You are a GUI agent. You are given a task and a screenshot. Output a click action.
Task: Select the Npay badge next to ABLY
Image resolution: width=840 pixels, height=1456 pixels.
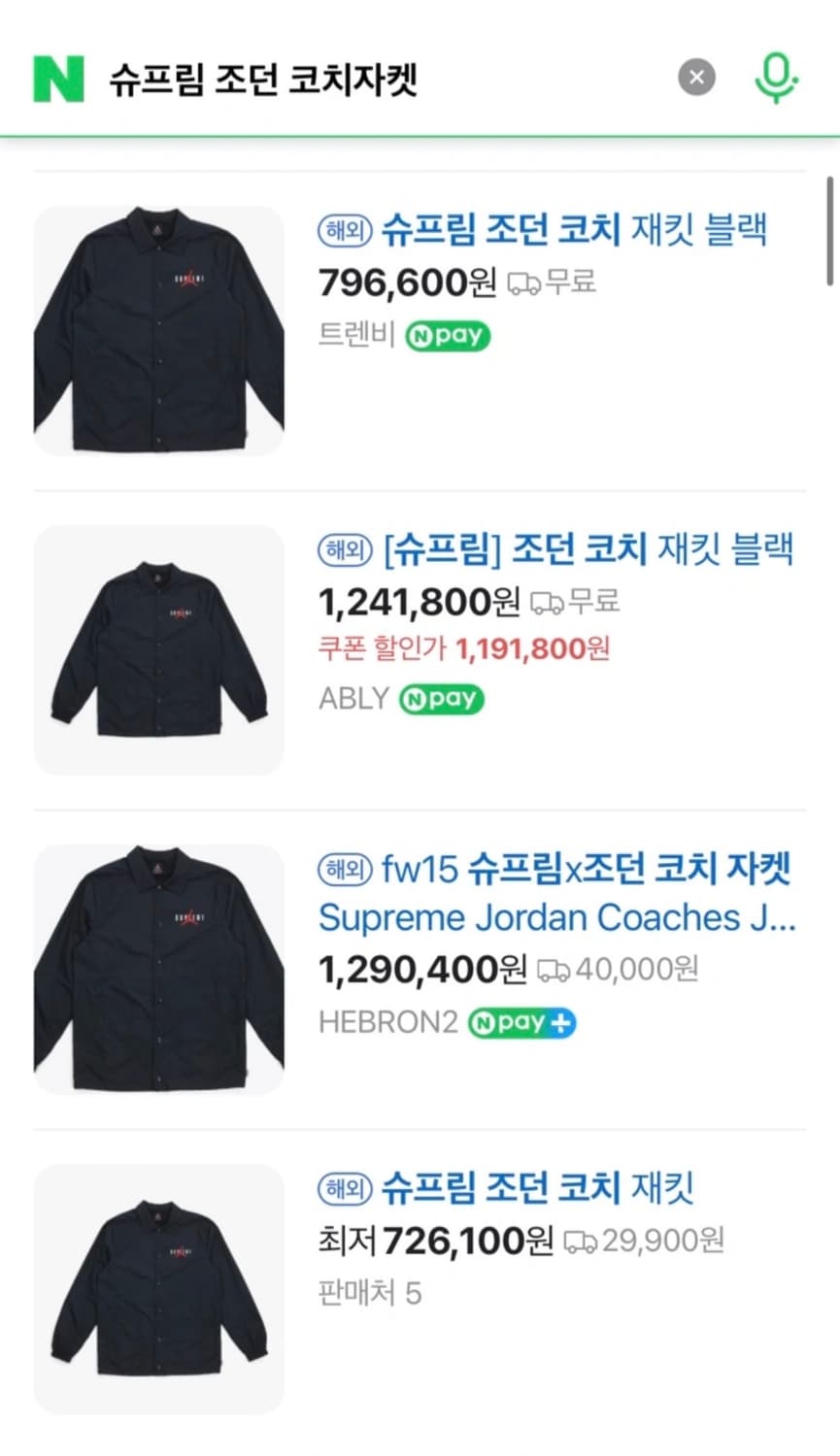[442, 699]
